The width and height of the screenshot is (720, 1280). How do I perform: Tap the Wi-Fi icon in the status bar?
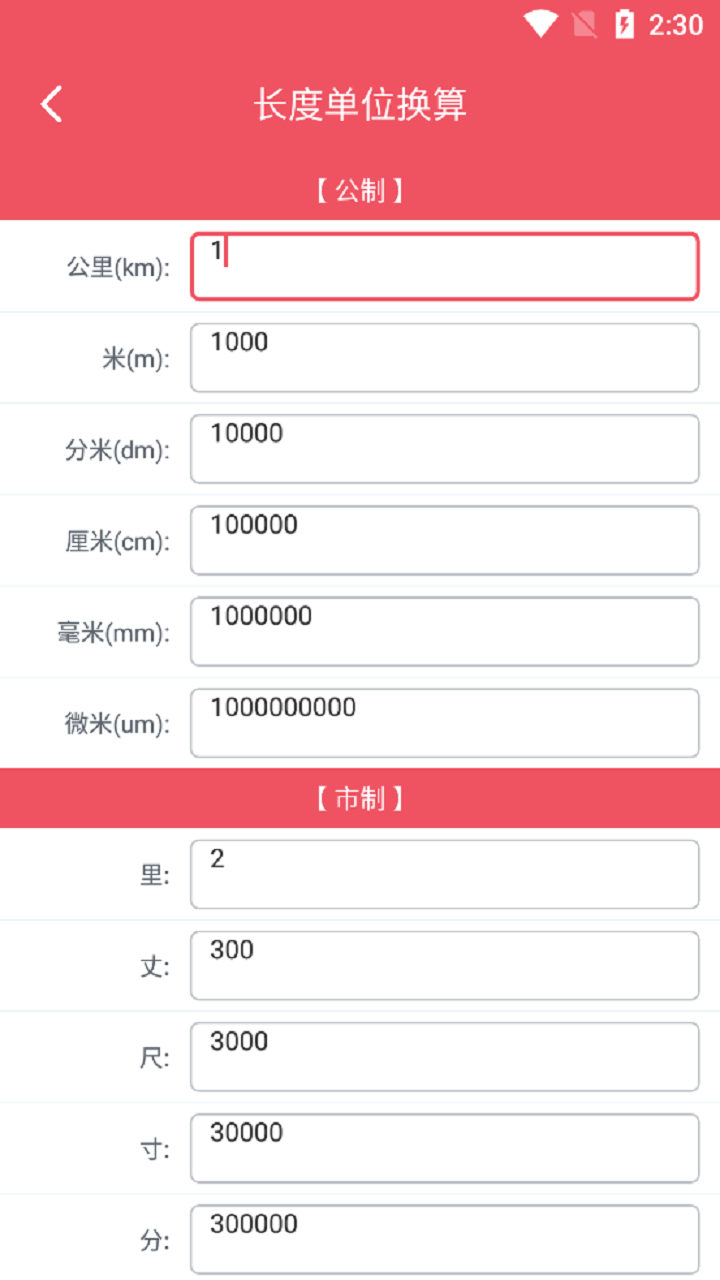pyautogui.click(x=541, y=25)
